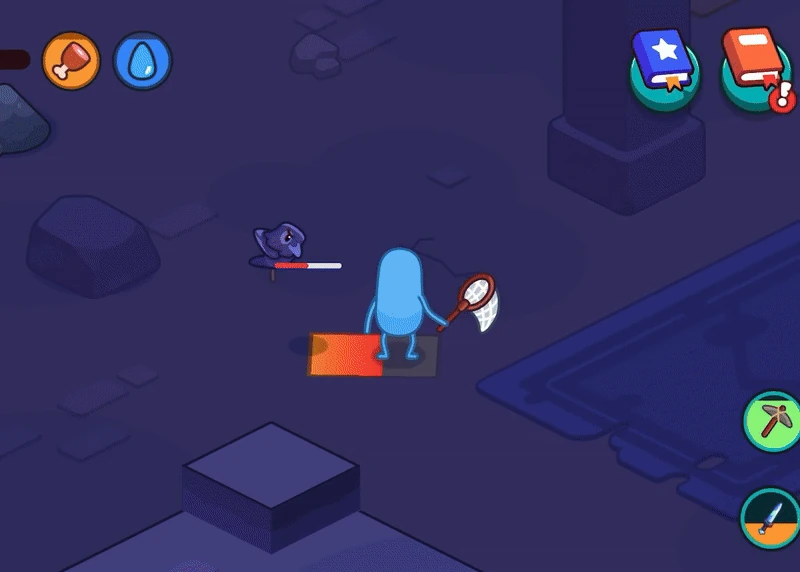Open the red book with alert
This screenshot has width=800, height=572.
coord(758,69)
